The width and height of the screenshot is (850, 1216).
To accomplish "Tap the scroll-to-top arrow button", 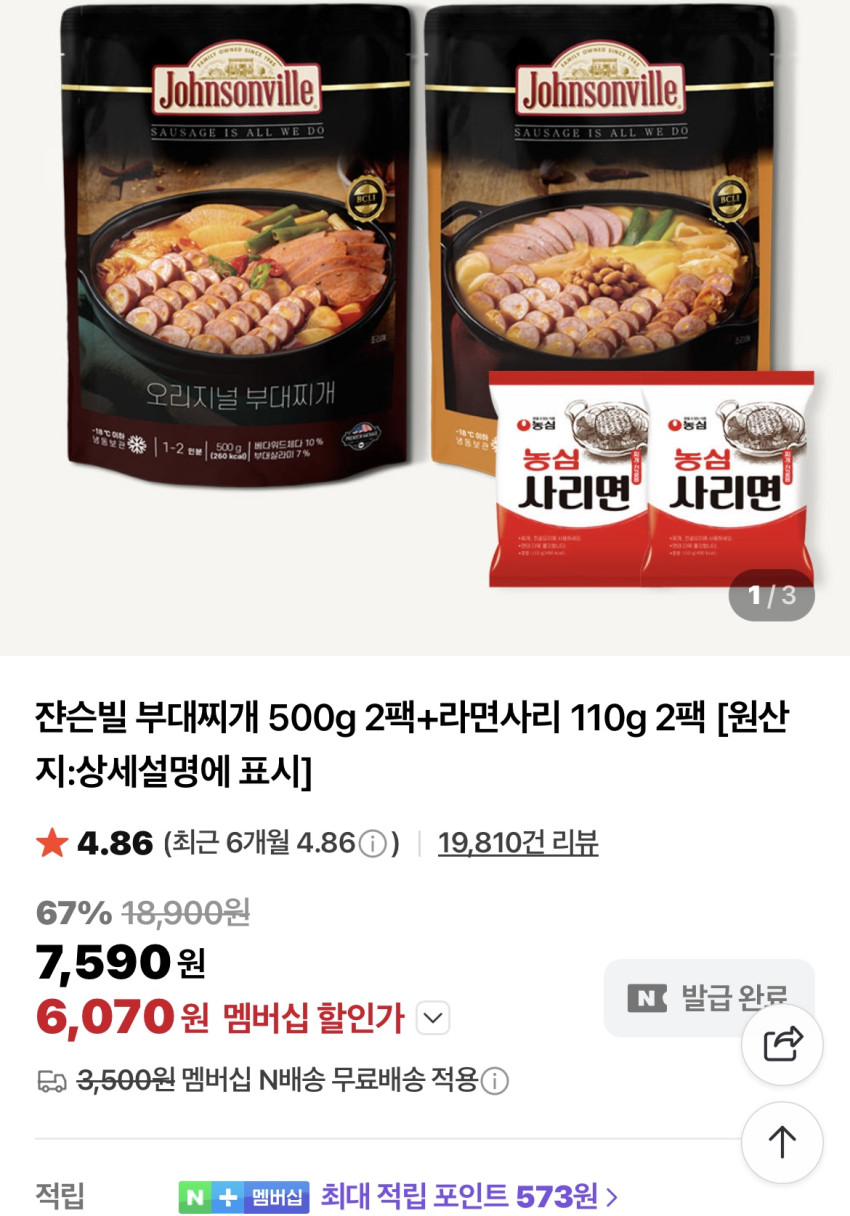I will [782, 1142].
